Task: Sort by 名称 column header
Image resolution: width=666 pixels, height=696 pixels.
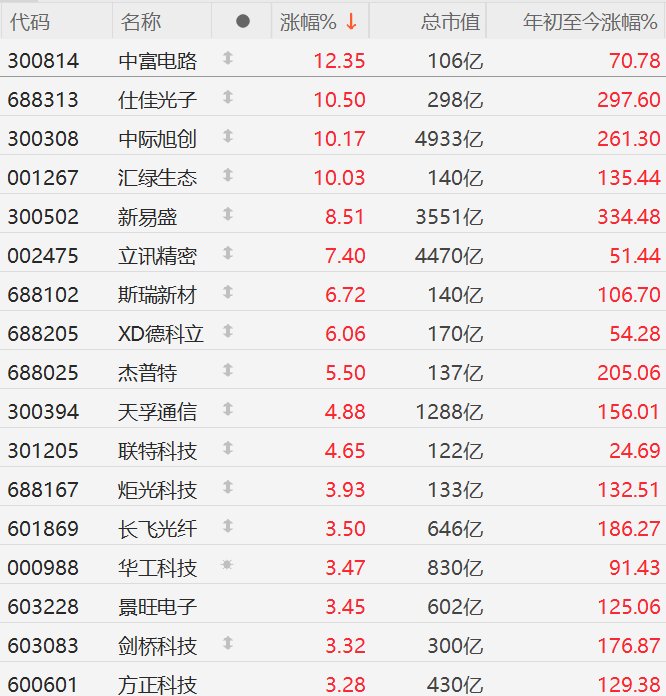Action: [141, 21]
